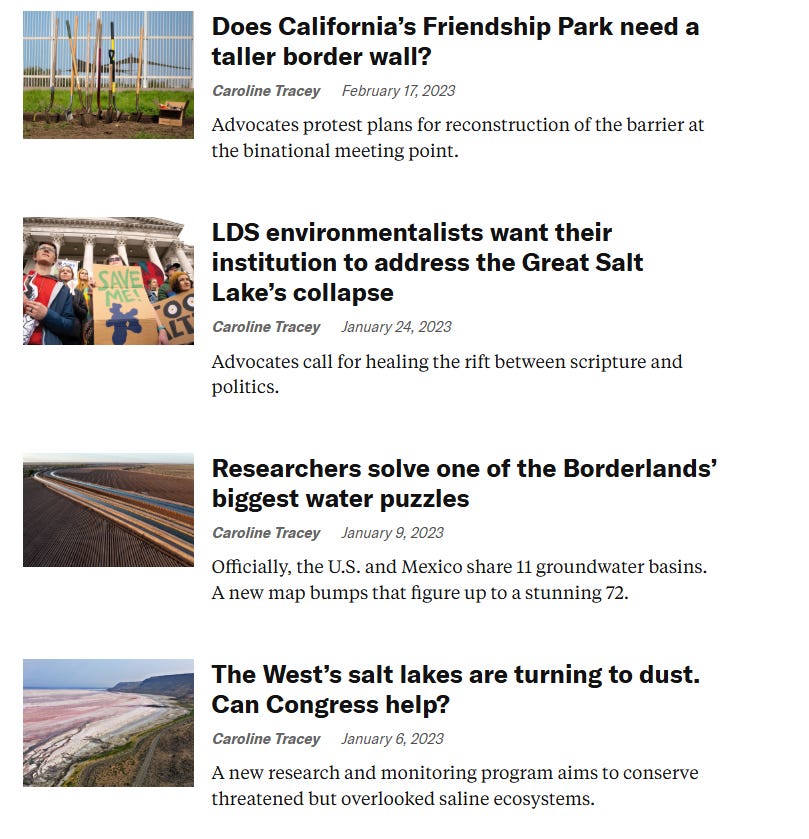Viewport: 809px width, 839px height.
Task: Read the LDS environmentalists Great Salt Lake story
Action: pos(427,262)
